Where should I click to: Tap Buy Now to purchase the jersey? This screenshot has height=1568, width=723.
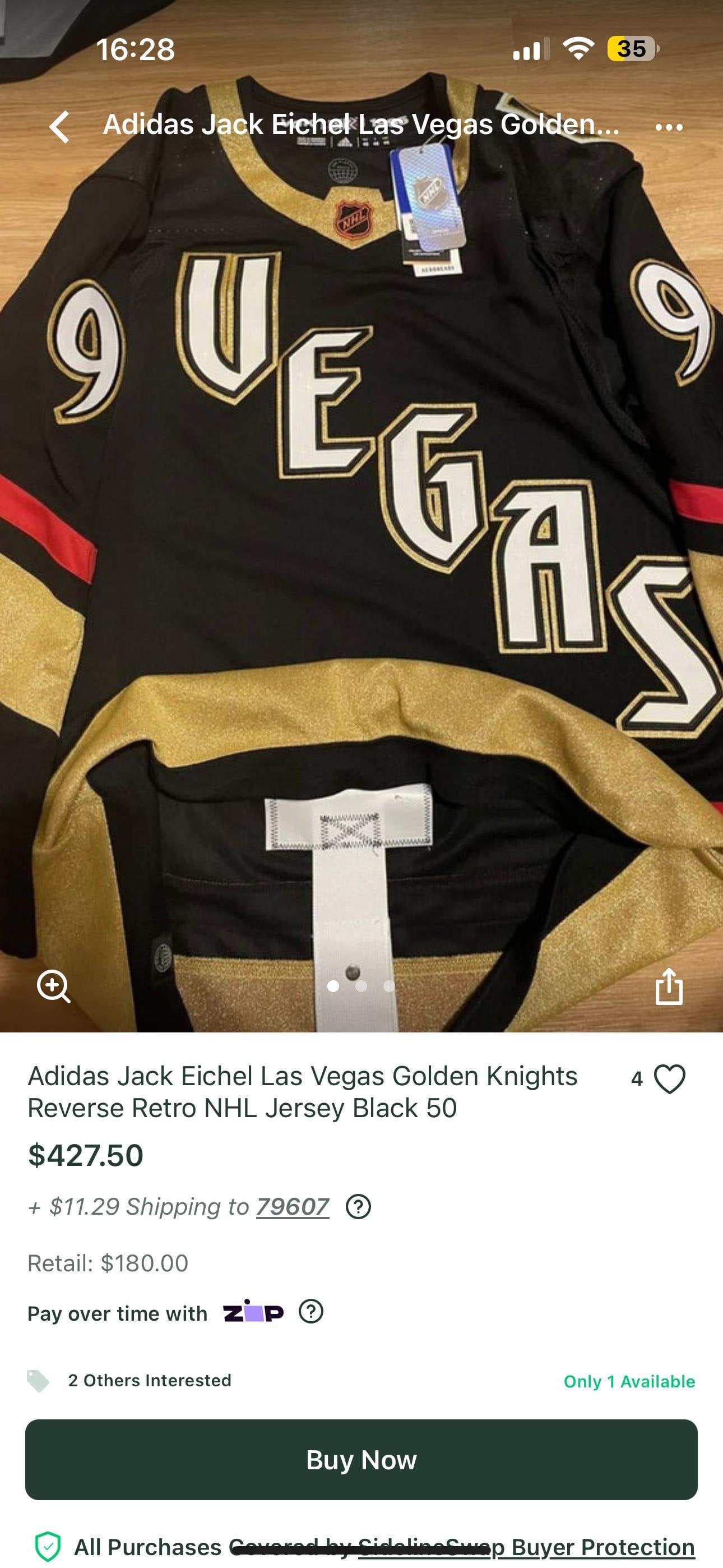click(361, 1460)
